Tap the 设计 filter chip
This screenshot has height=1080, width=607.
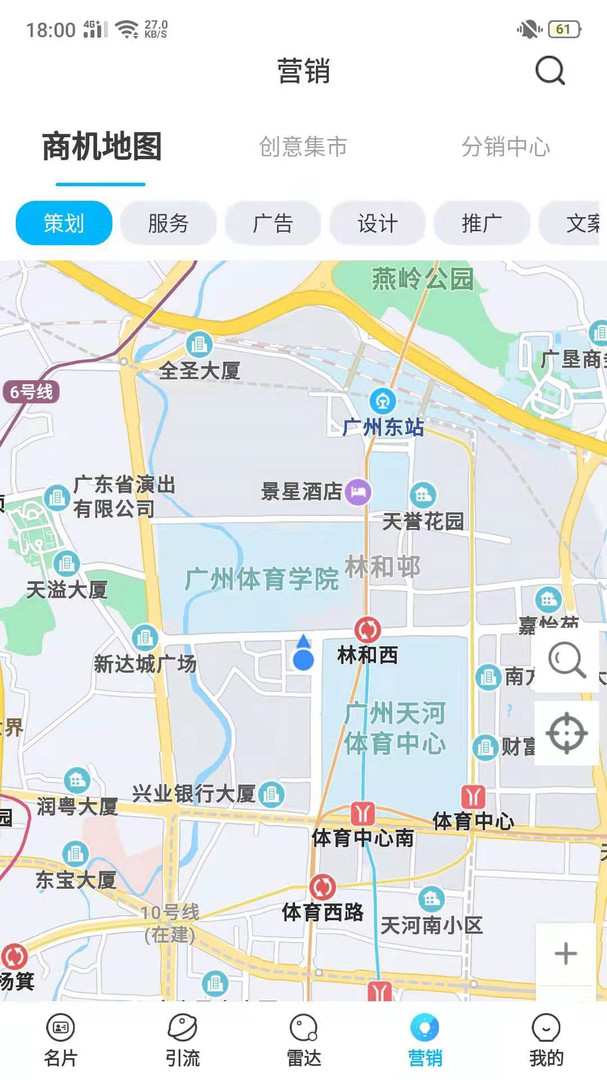(x=377, y=223)
